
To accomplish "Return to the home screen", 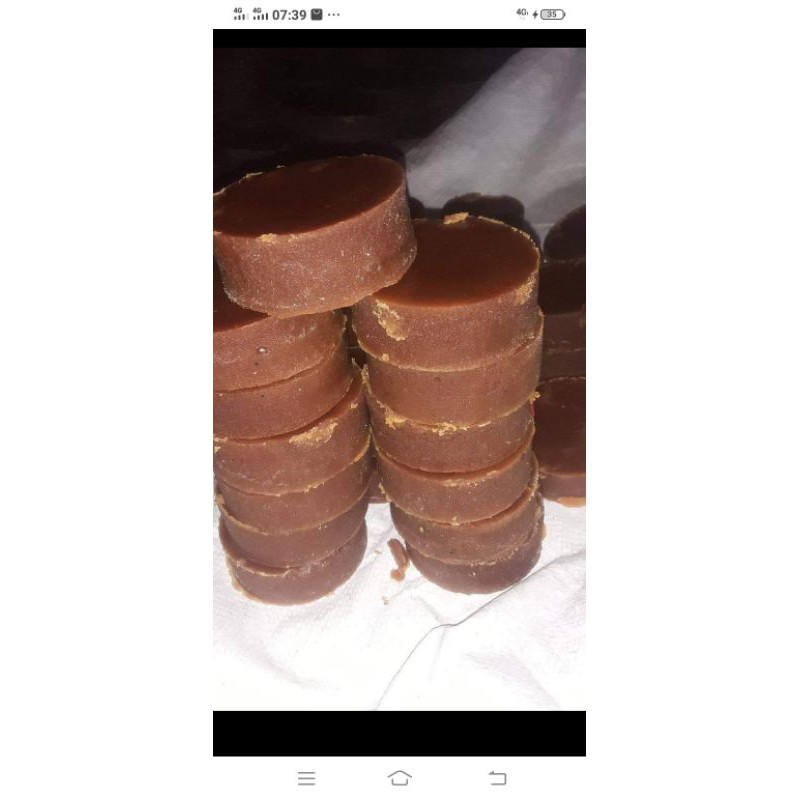I will (400, 777).
